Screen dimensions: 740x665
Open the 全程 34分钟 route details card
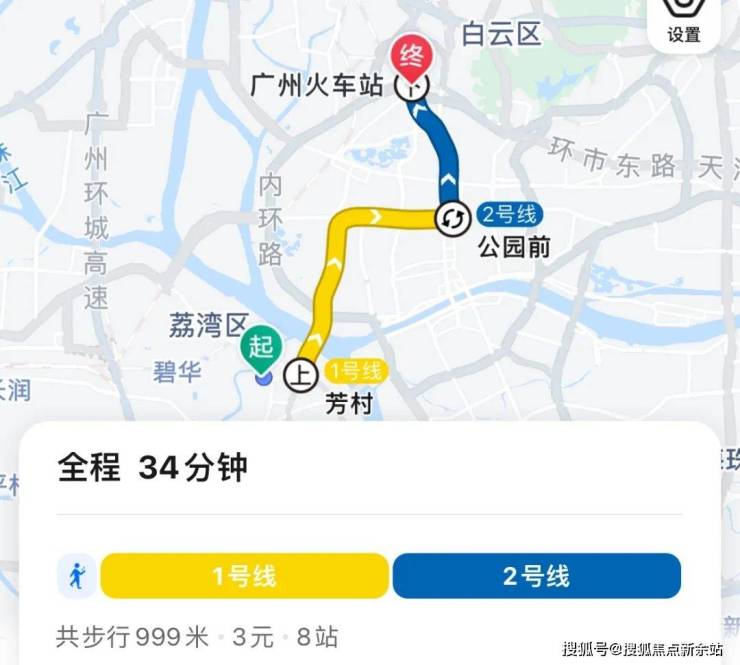pyautogui.click(x=153, y=468)
